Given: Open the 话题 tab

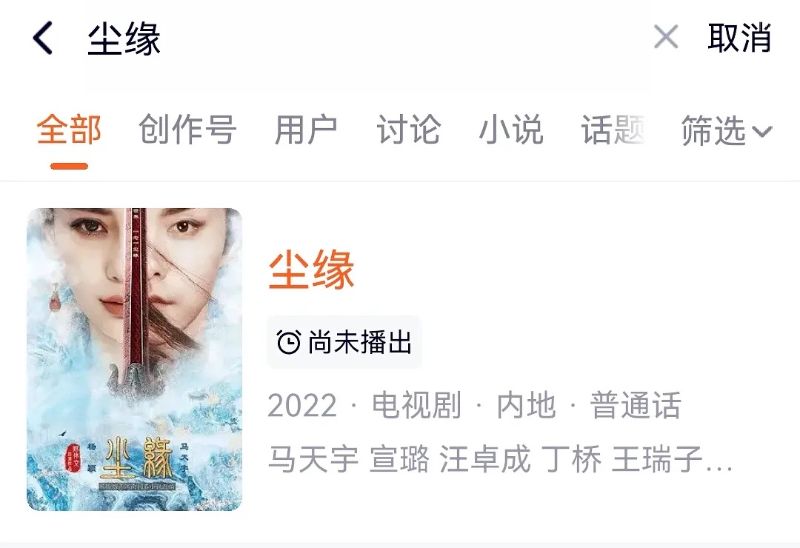Looking at the screenshot, I should 611,130.
